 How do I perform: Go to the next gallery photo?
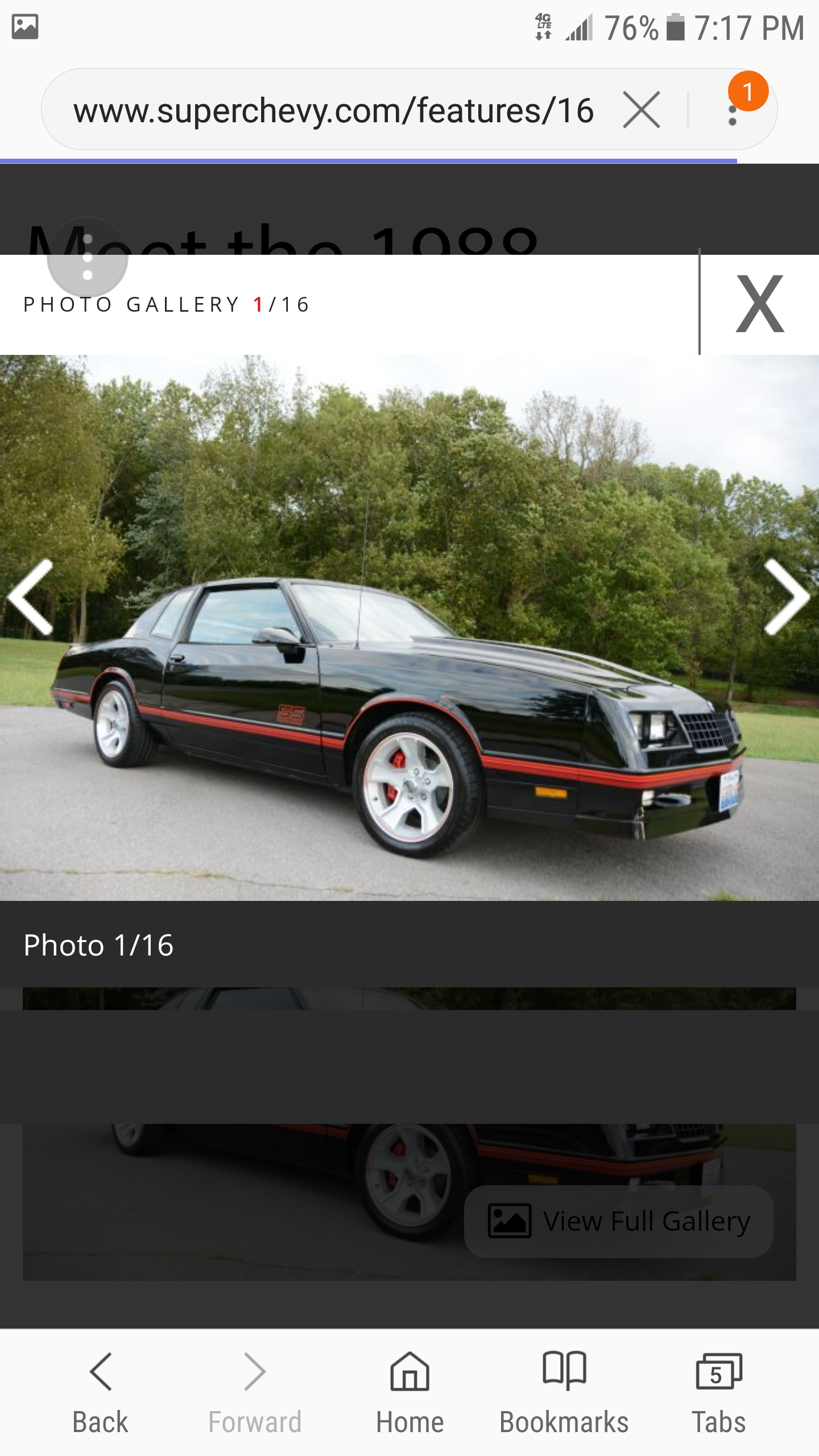[x=787, y=597]
